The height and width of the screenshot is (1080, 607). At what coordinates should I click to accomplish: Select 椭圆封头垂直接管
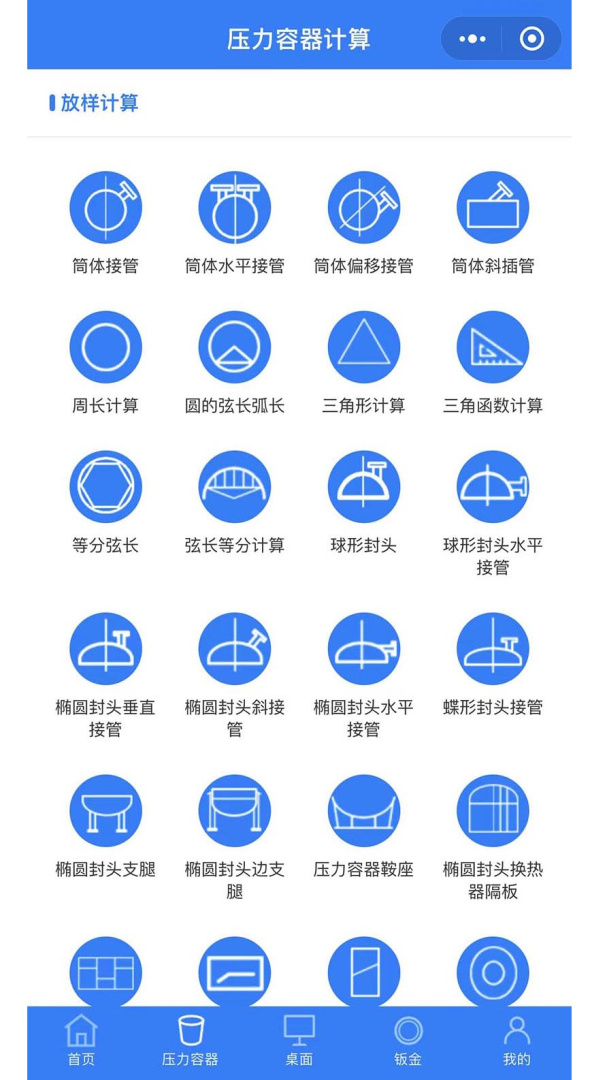click(x=105, y=649)
